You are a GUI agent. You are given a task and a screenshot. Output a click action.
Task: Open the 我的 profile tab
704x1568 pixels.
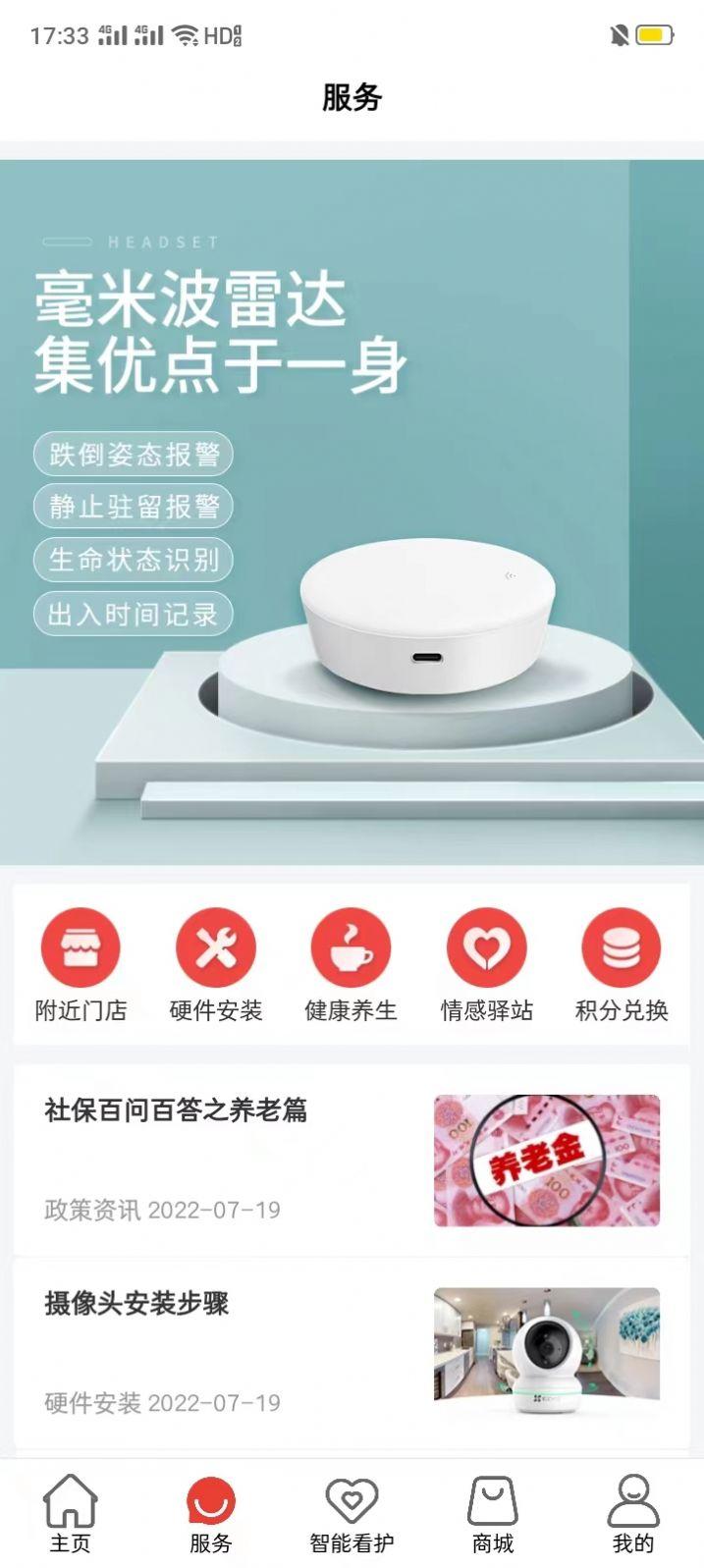pos(632,1513)
